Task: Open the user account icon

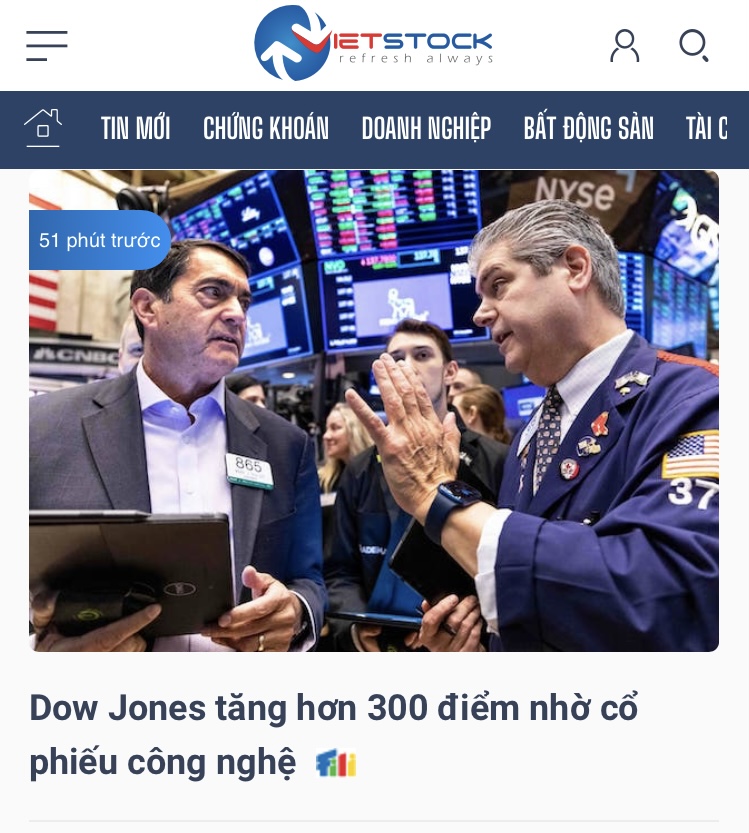Action: click(x=625, y=45)
